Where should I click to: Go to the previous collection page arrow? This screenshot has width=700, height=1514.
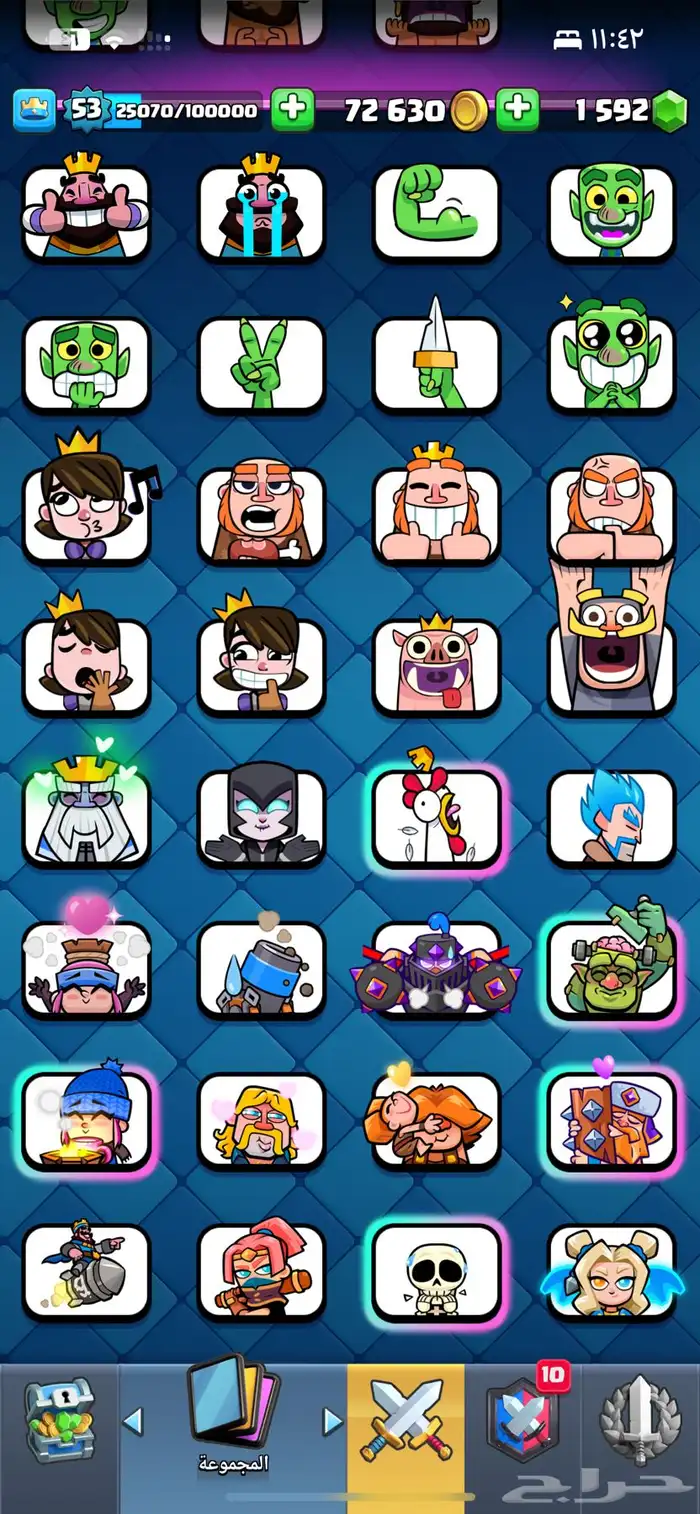tap(133, 1420)
